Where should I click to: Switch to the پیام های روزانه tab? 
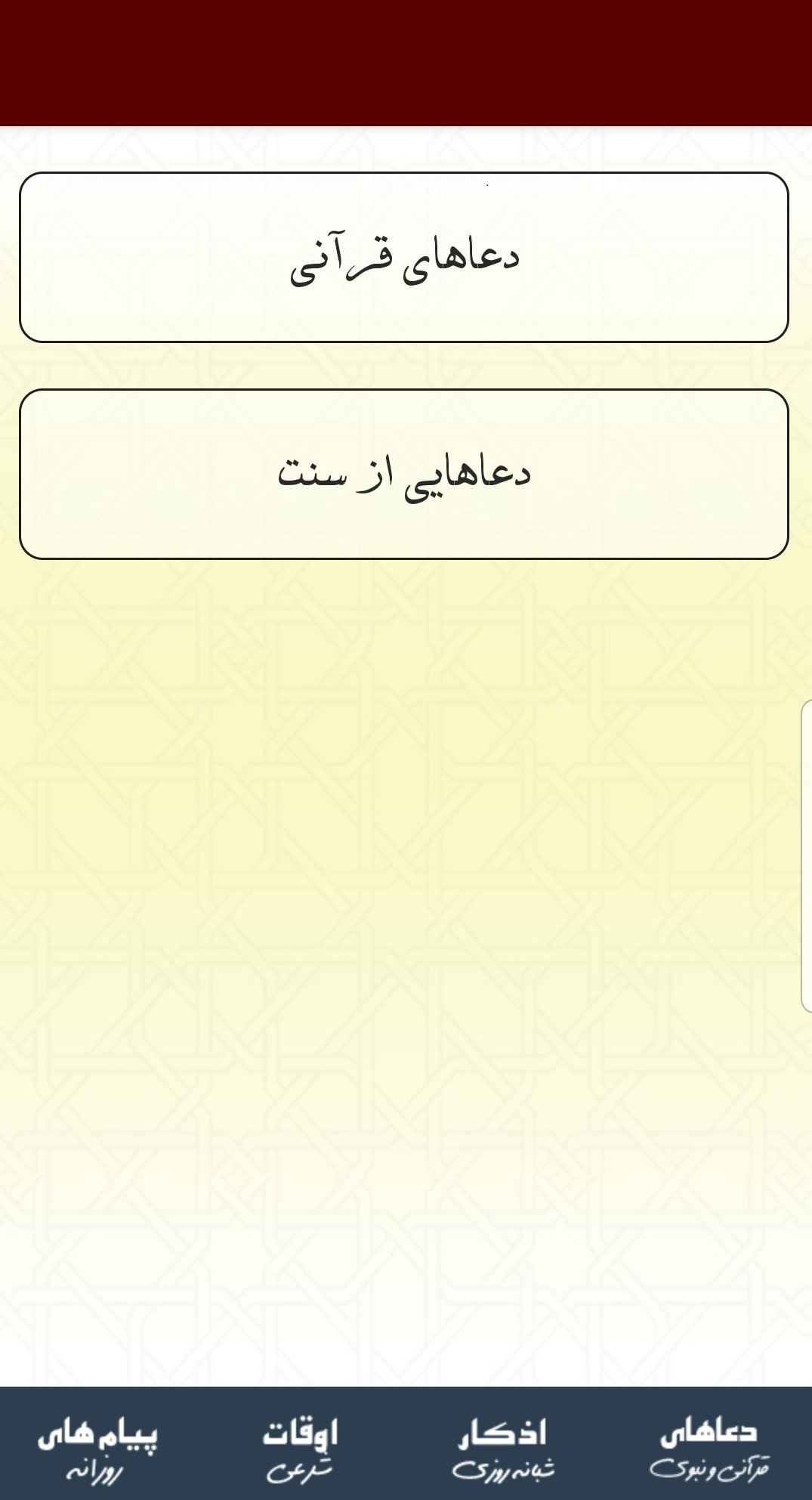pyautogui.click(x=98, y=1447)
